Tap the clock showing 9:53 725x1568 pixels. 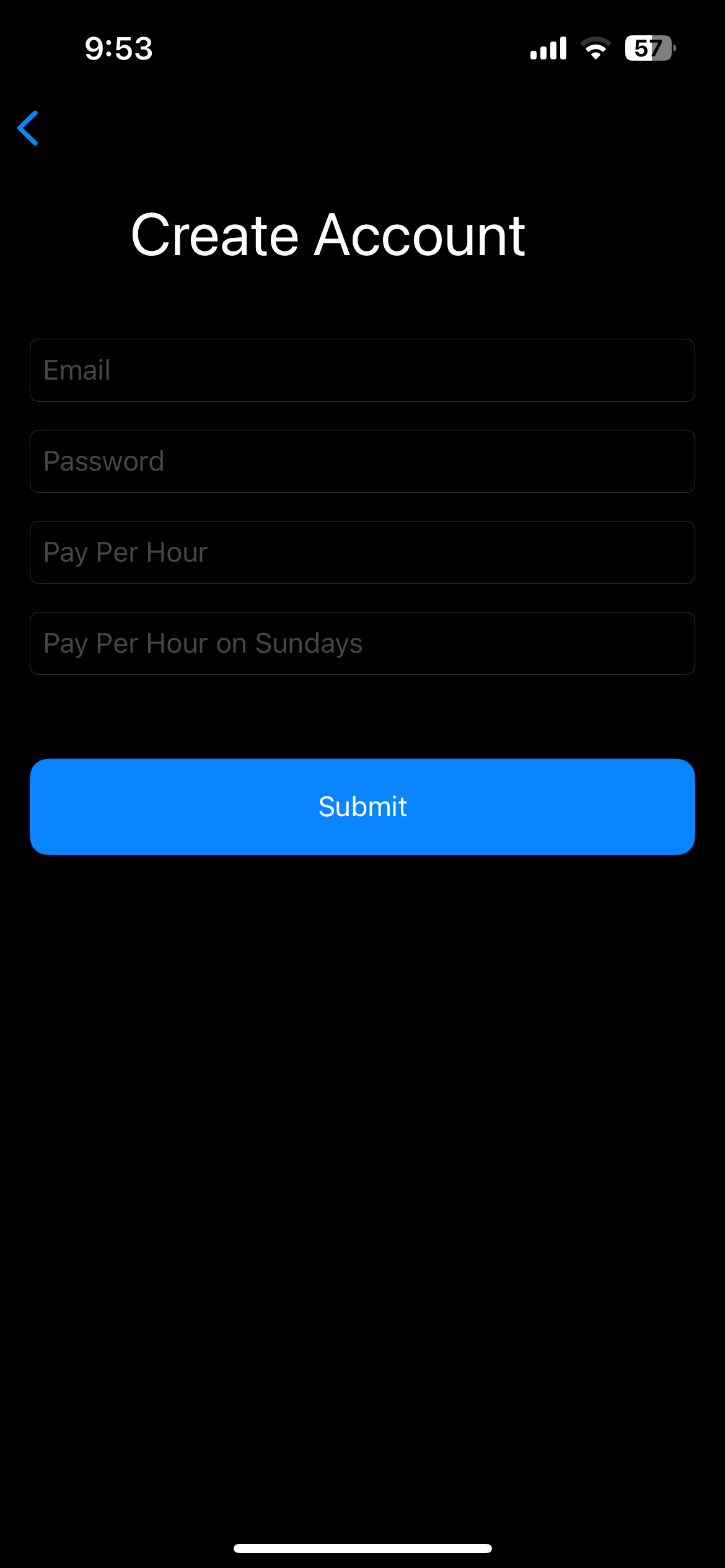[x=118, y=49]
